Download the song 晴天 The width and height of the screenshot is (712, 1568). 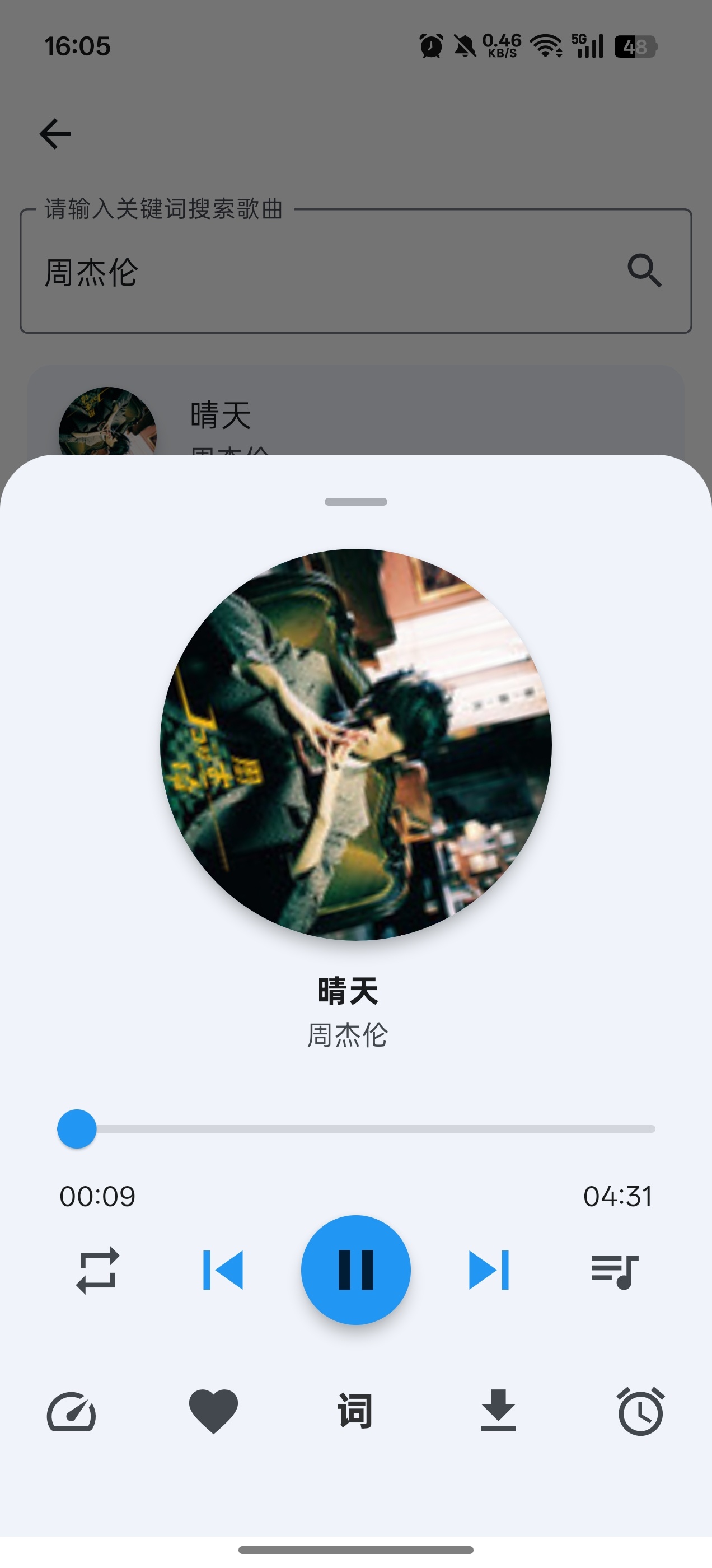pyautogui.click(x=498, y=1413)
